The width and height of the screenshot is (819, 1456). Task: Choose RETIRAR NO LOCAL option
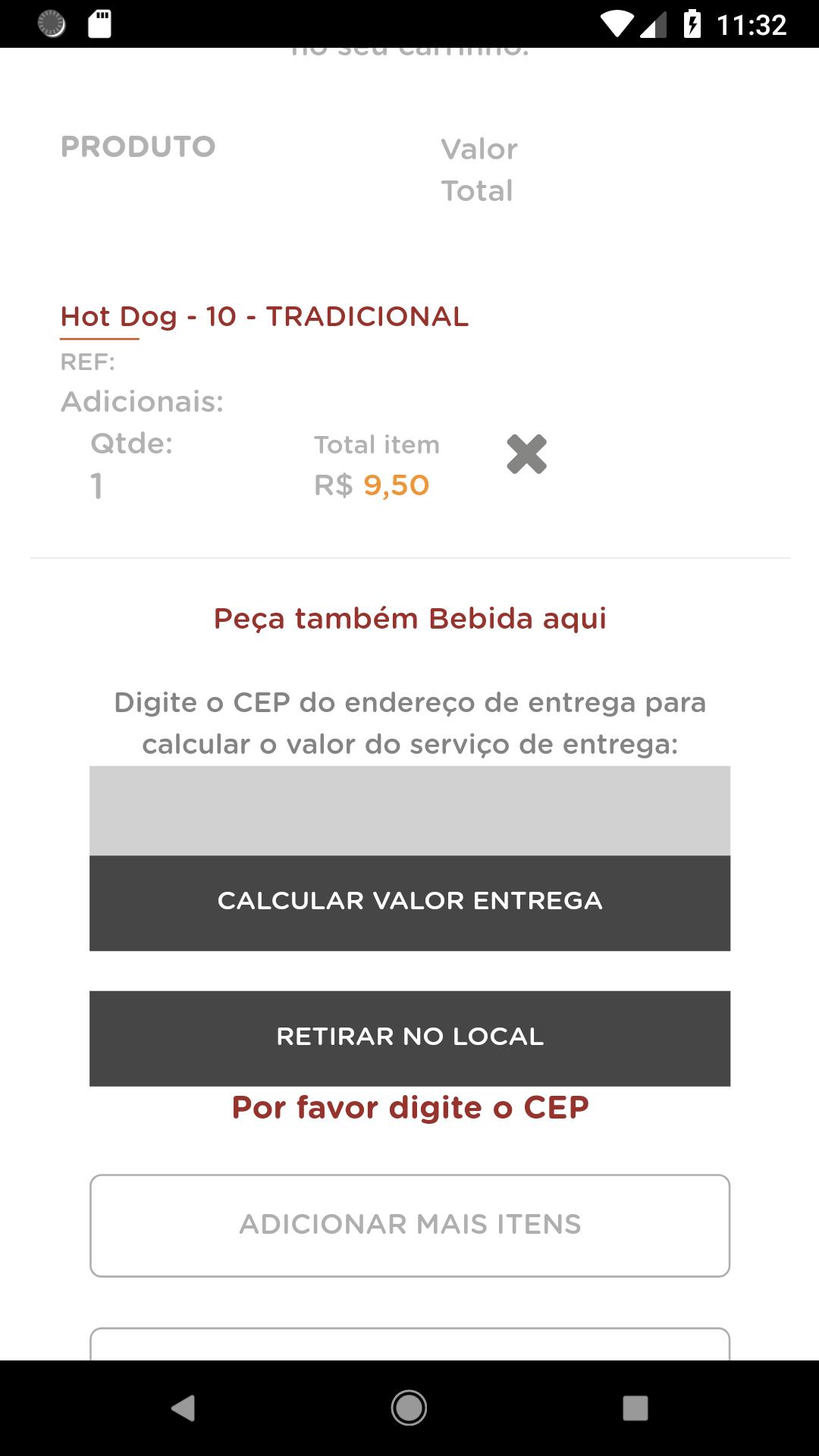pyautogui.click(x=409, y=1038)
